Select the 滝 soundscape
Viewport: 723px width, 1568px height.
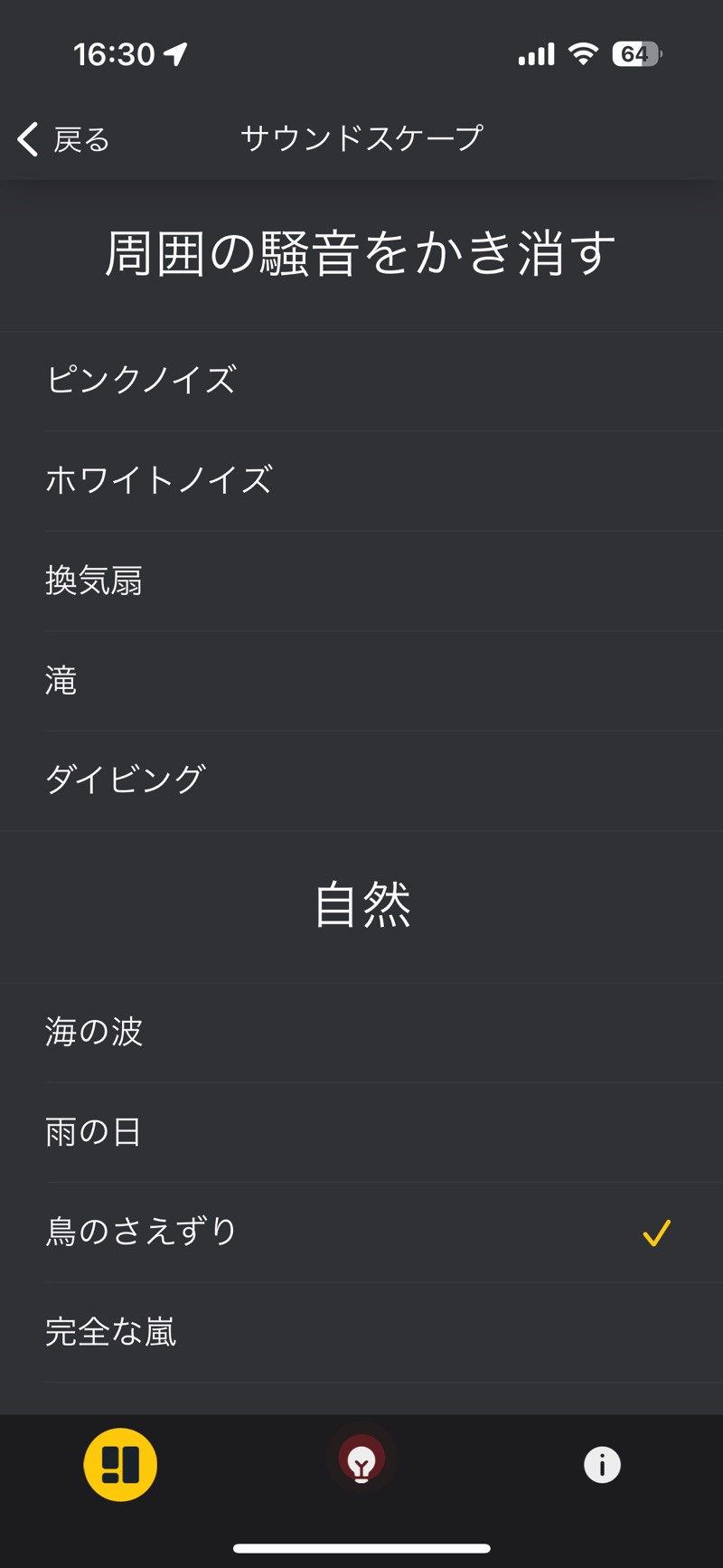[61, 680]
